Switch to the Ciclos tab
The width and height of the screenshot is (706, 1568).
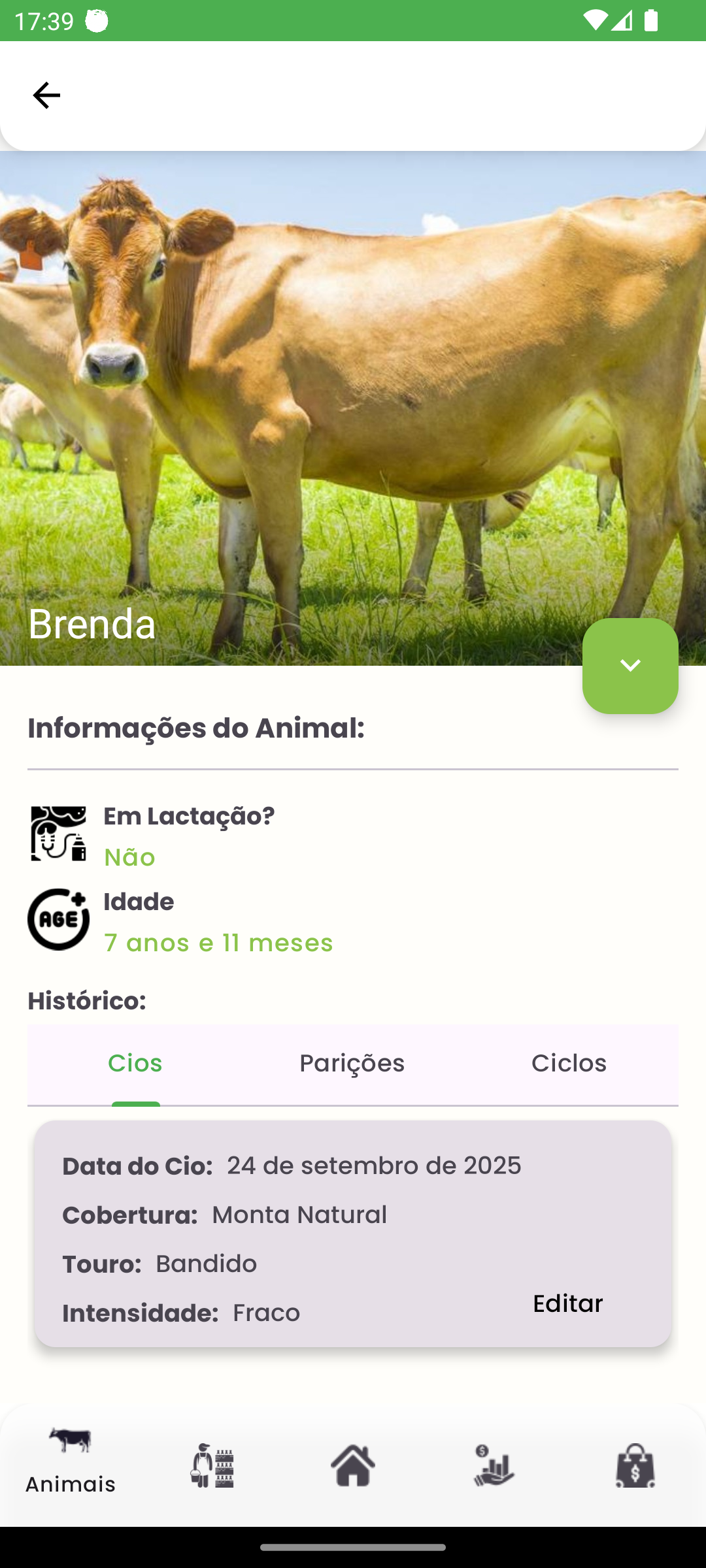569,1063
